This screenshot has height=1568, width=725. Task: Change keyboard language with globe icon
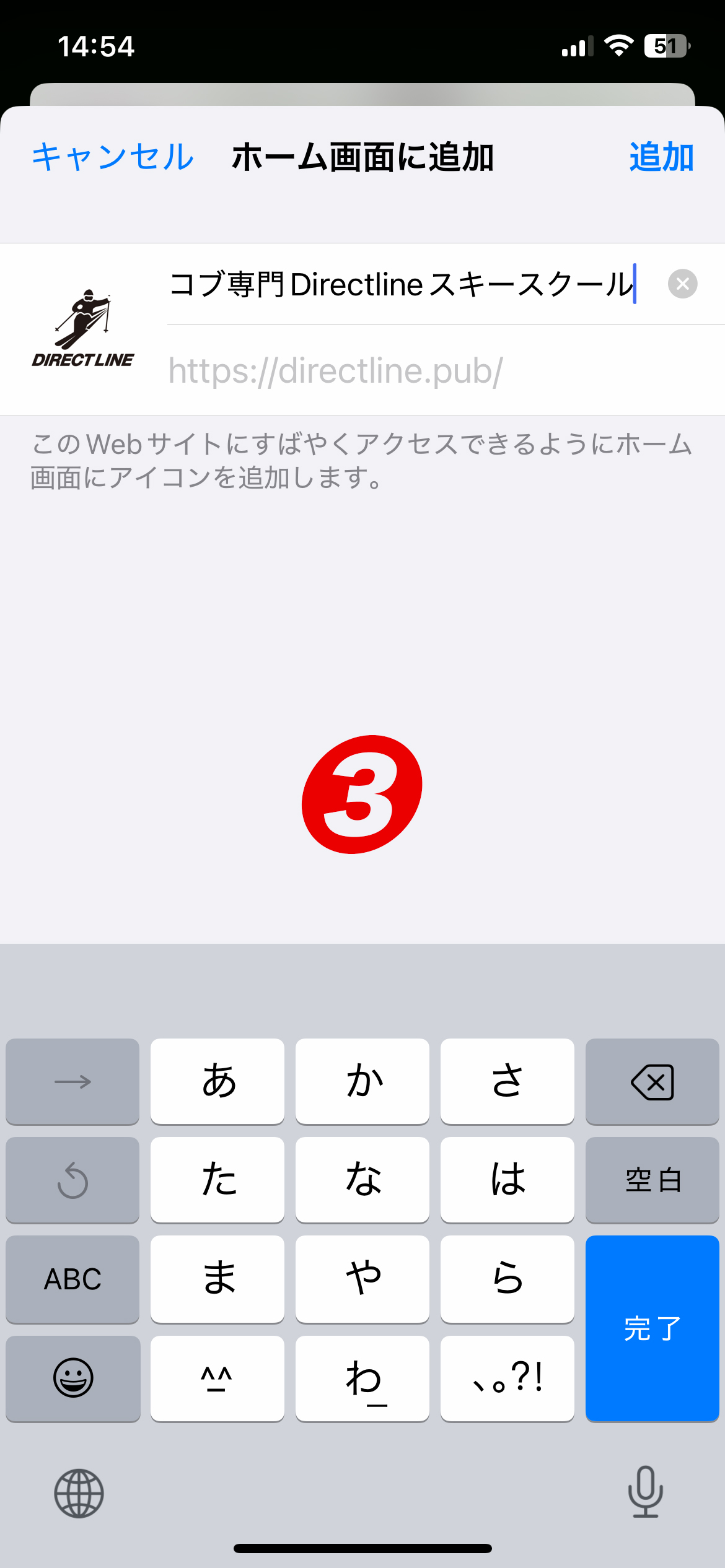tap(79, 1493)
